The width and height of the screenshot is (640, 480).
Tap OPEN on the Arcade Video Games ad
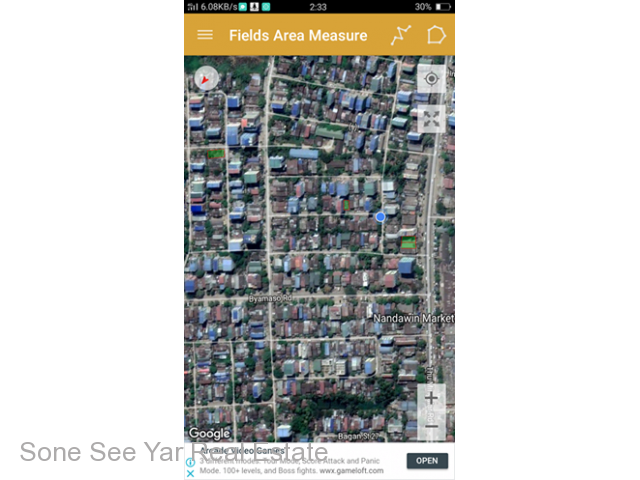(x=427, y=461)
